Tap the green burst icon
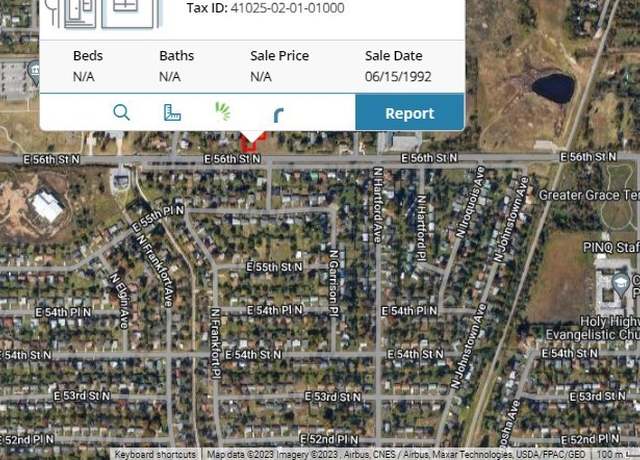Image resolution: width=640 pixels, height=460 pixels. click(222, 111)
